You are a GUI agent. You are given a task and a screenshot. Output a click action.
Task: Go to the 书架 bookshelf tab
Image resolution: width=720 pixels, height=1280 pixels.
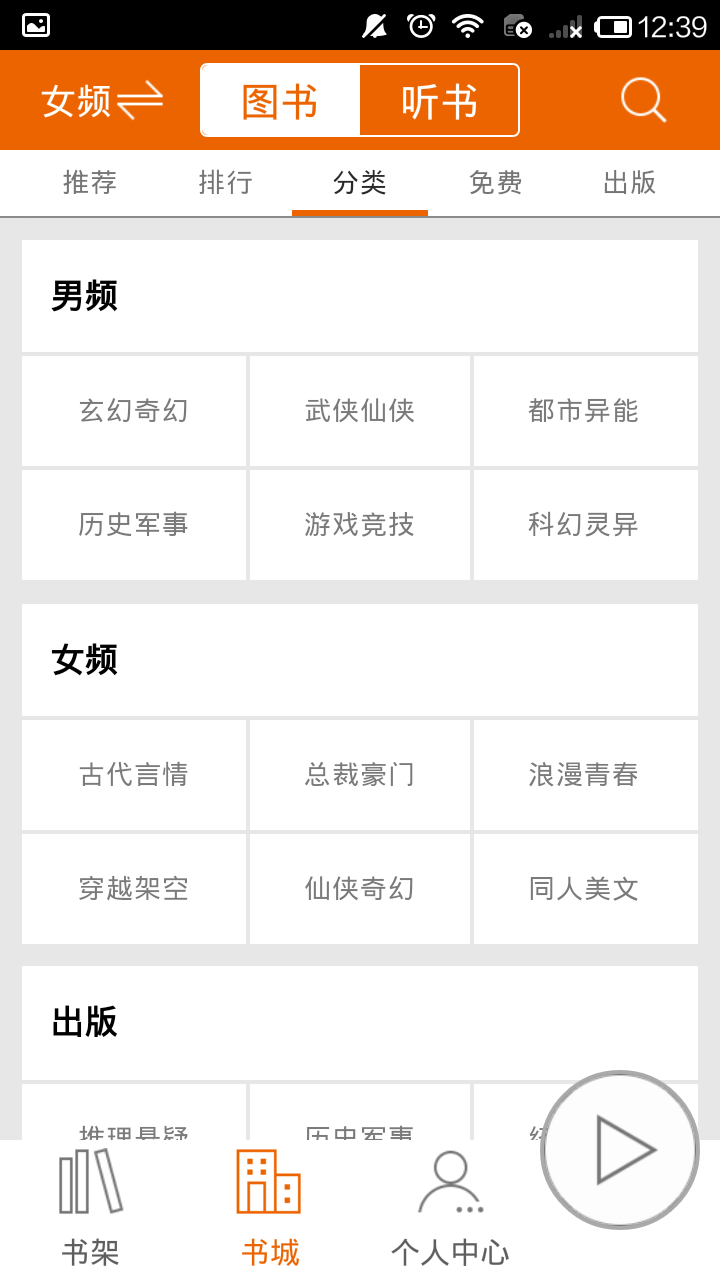pos(90,1210)
